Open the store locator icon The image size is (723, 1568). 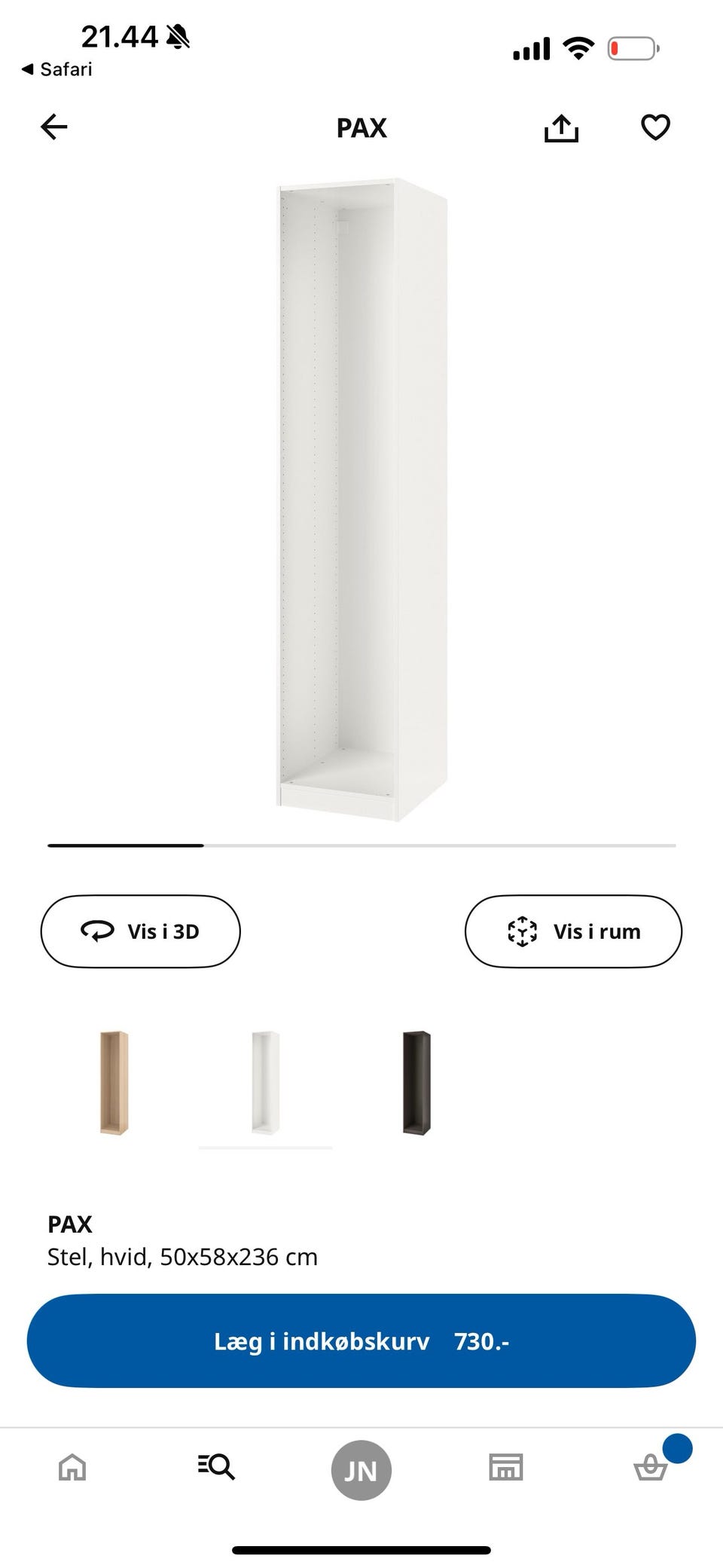point(505,1468)
